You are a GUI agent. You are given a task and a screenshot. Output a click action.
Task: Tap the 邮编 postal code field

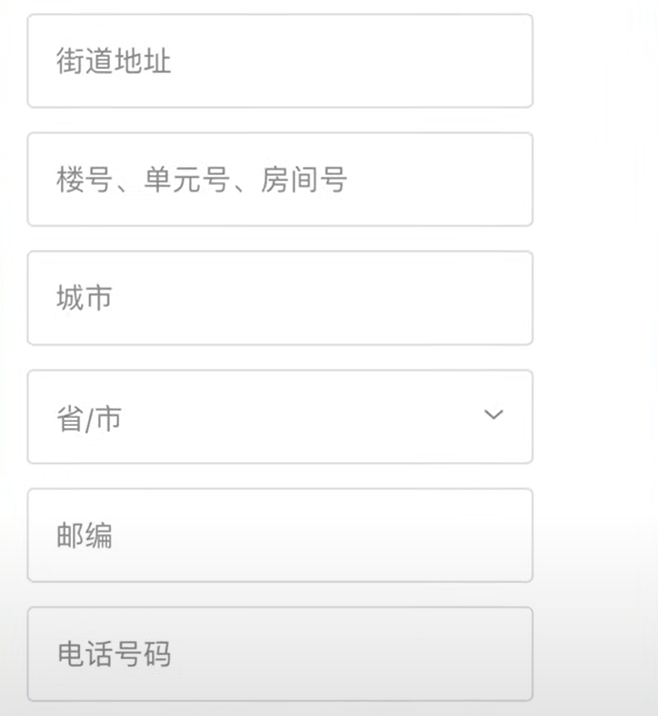(280, 535)
